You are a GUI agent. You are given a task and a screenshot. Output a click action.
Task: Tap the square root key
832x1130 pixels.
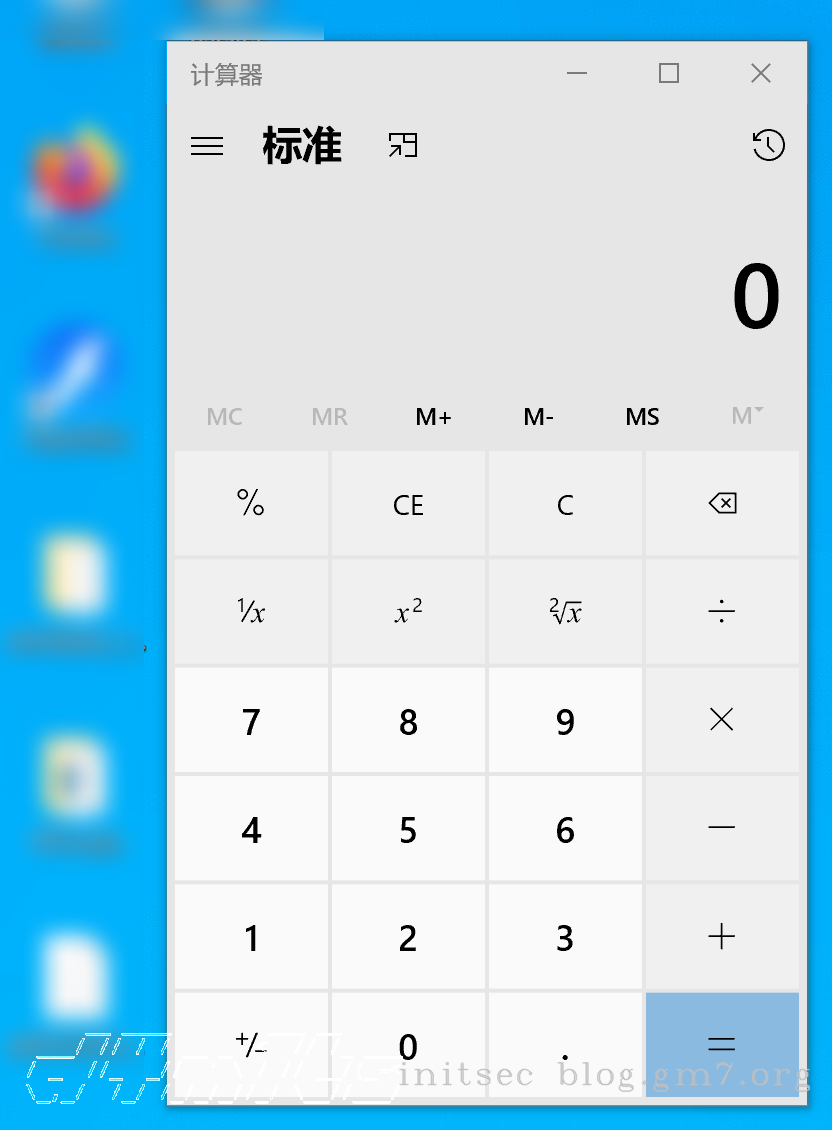click(565, 612)
